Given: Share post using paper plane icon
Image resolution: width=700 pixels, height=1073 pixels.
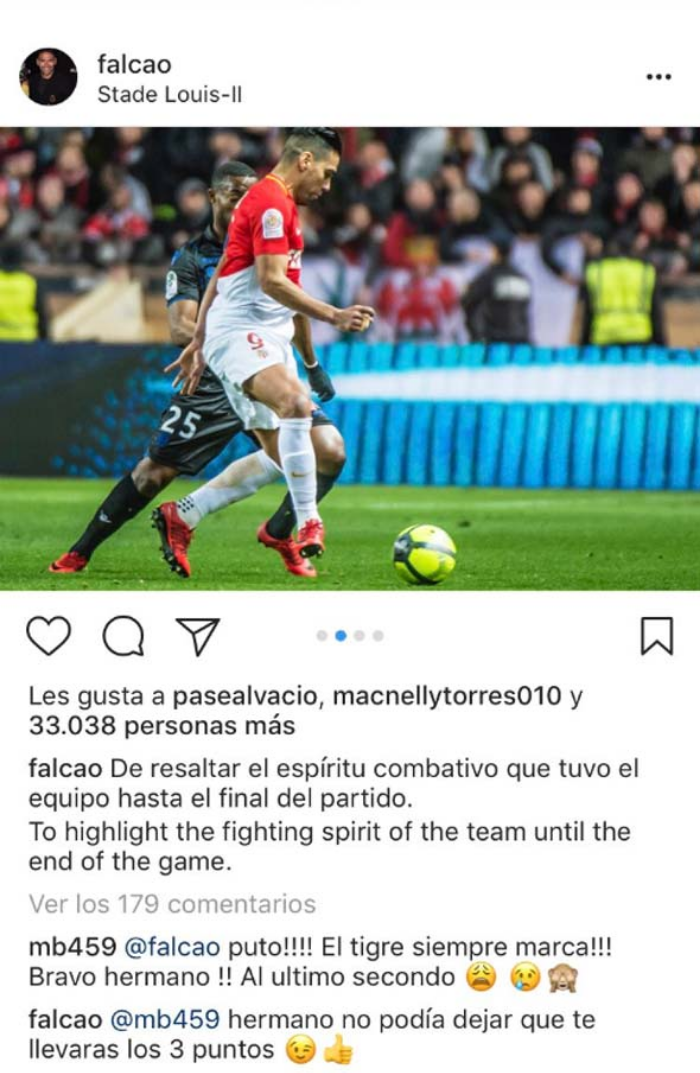Looking at the screenshot, I should 197,636.
